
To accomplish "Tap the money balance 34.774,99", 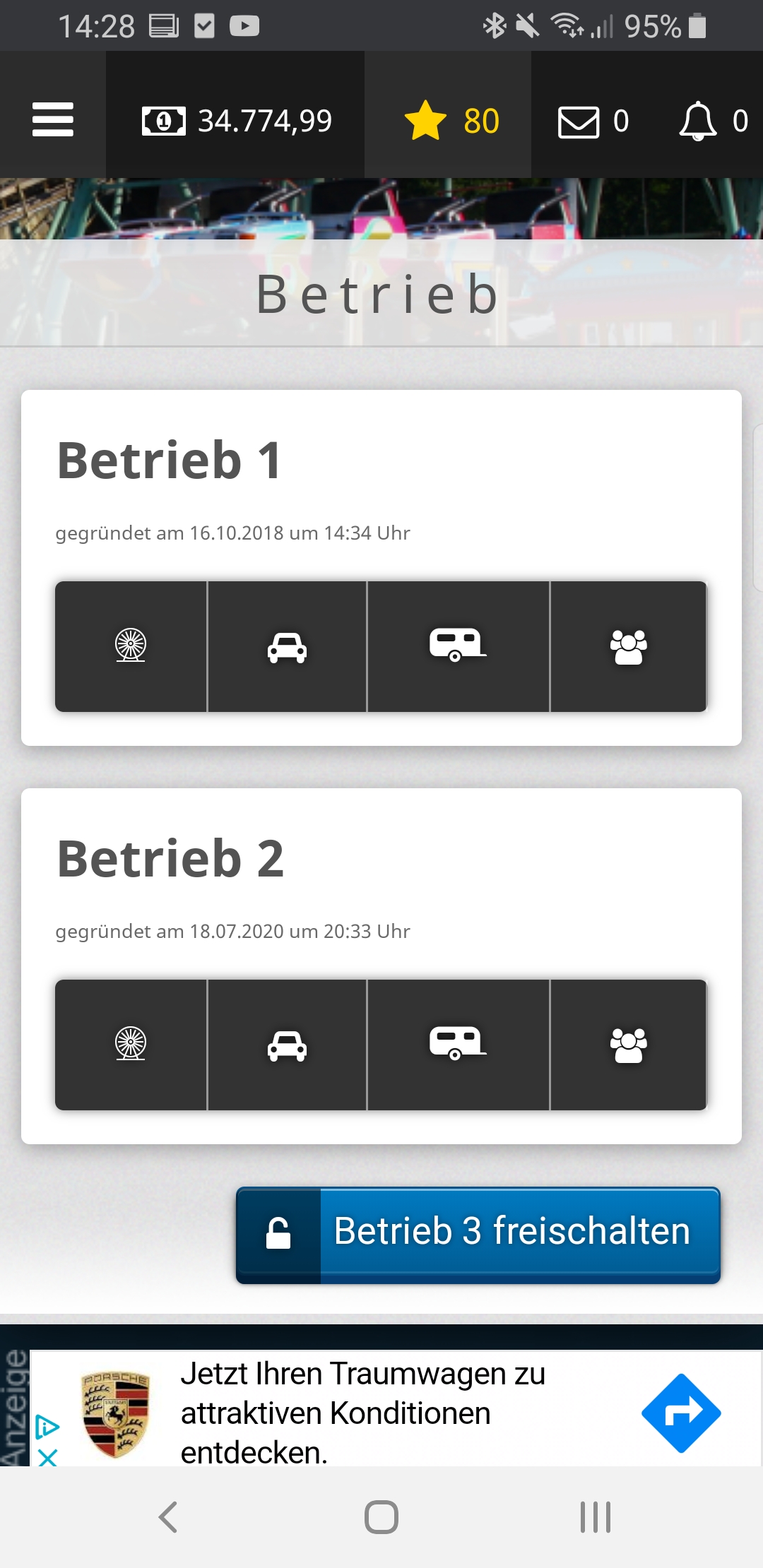I will click(237, 121).
